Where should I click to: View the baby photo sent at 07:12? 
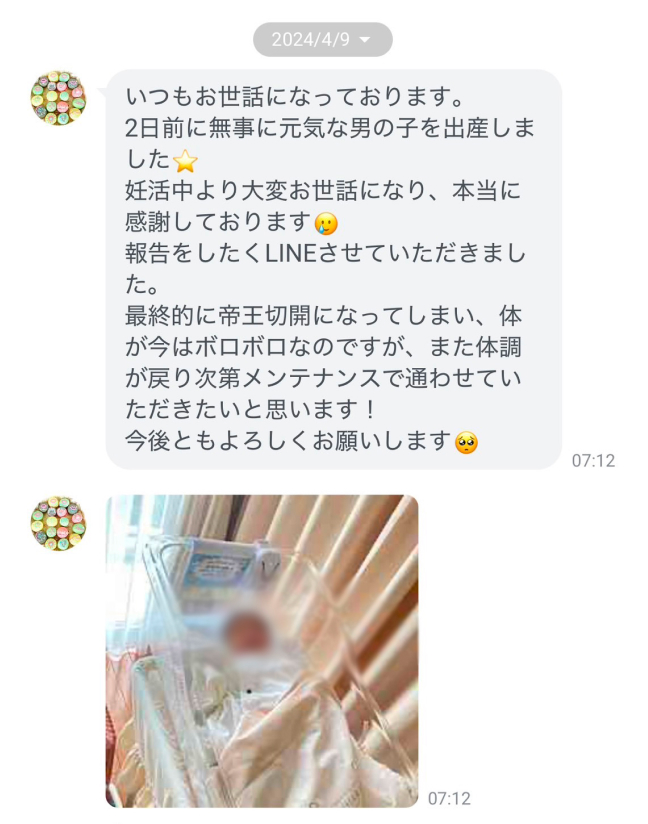point(262,650)
